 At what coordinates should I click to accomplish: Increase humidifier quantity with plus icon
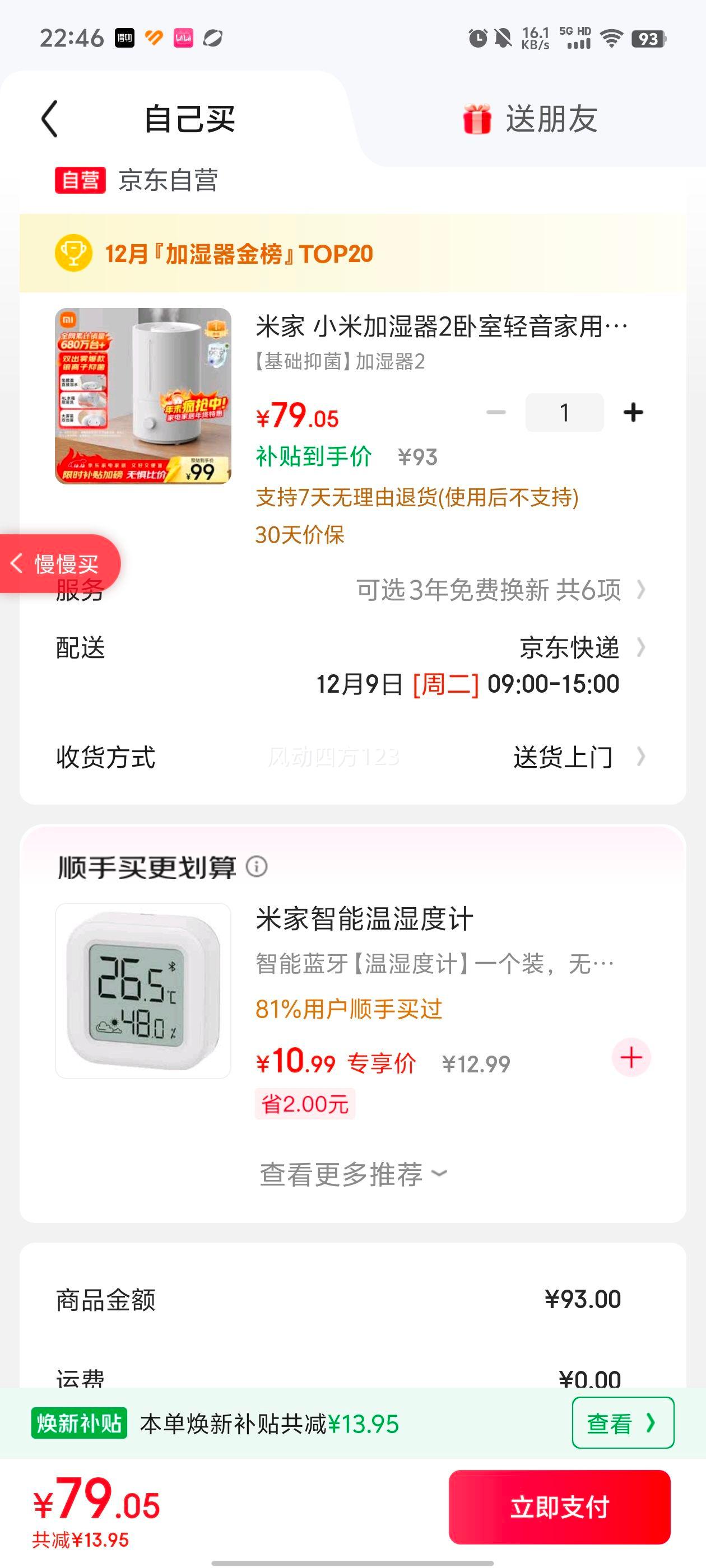click(x=635, y=412)
